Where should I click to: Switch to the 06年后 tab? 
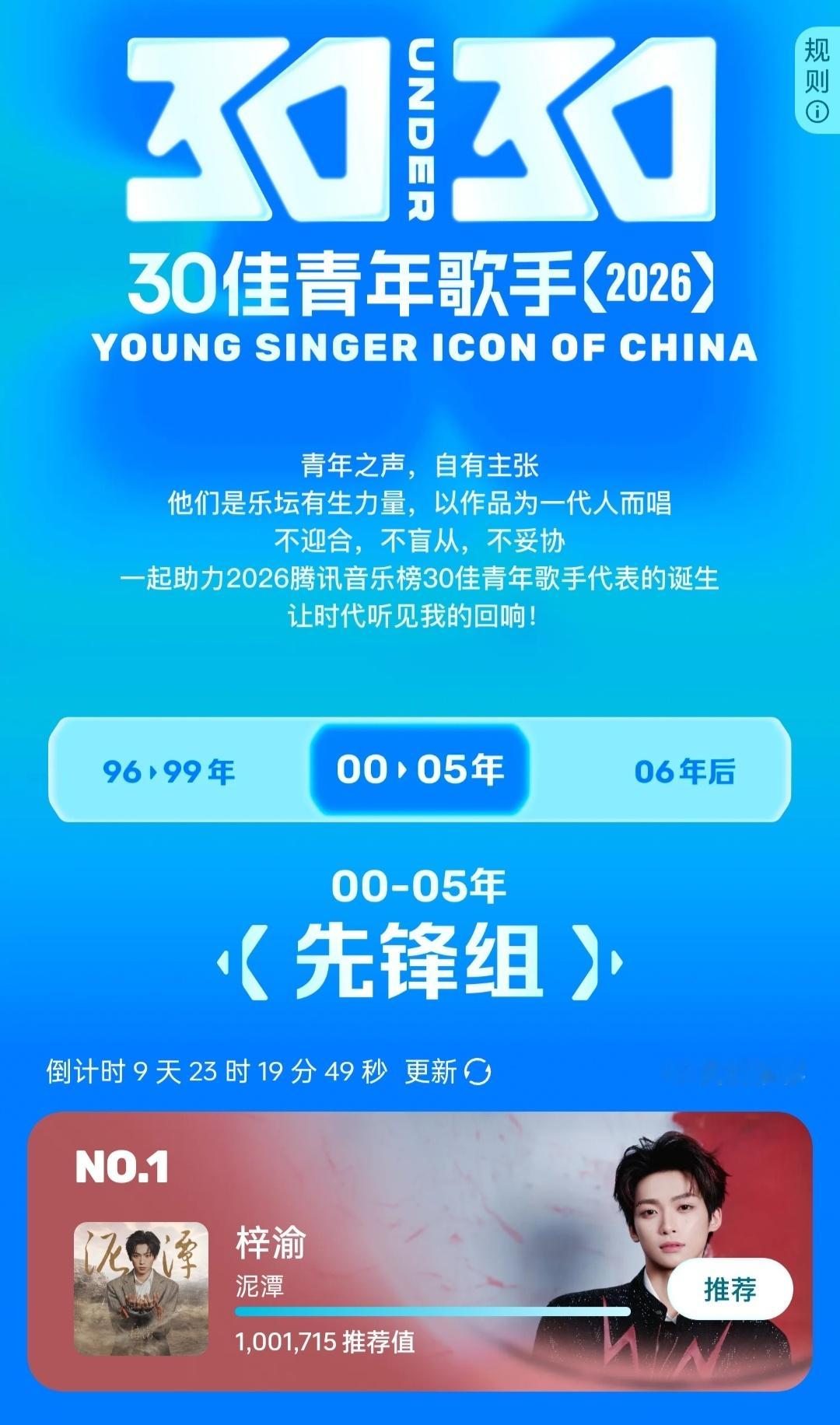(684, 771)
